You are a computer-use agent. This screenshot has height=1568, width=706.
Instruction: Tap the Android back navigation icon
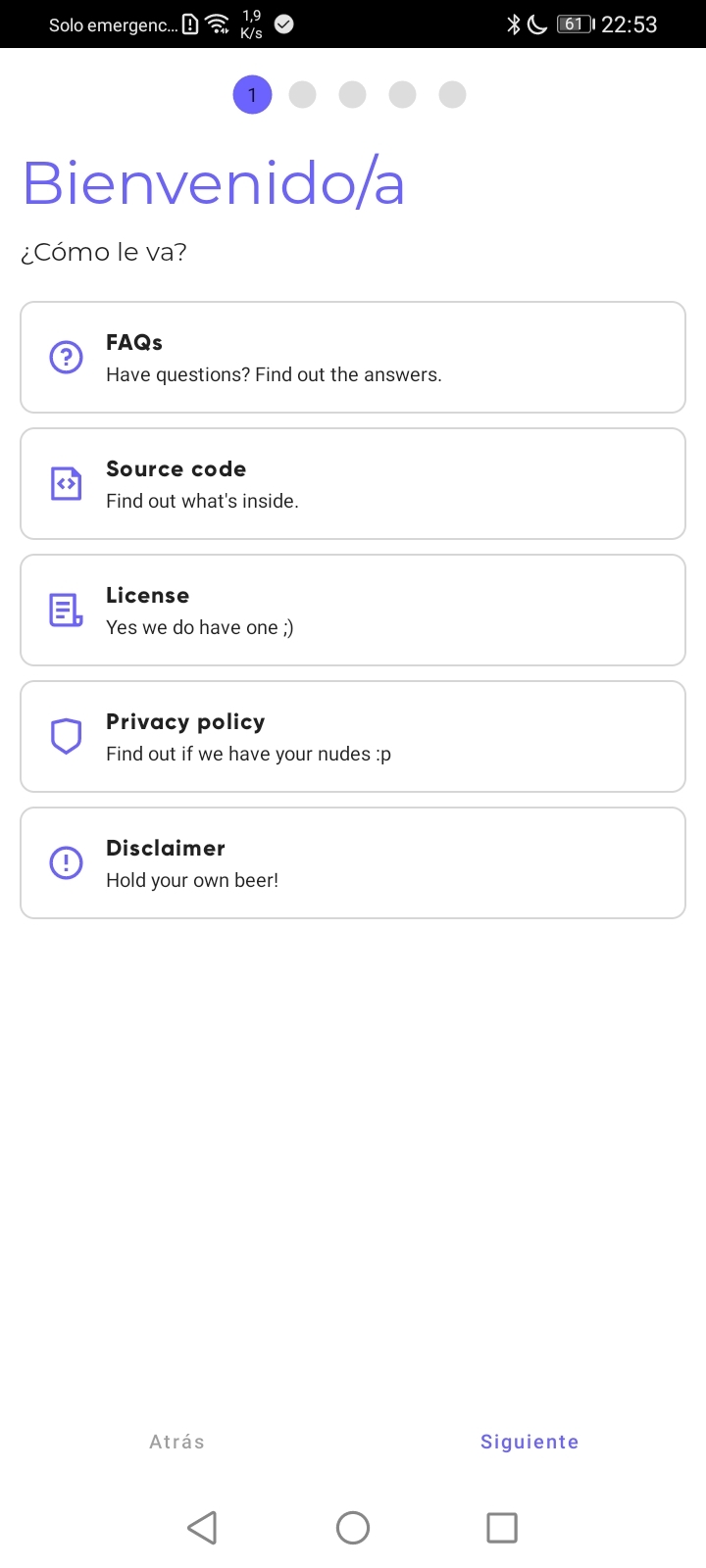click(x=201, y=1527)
